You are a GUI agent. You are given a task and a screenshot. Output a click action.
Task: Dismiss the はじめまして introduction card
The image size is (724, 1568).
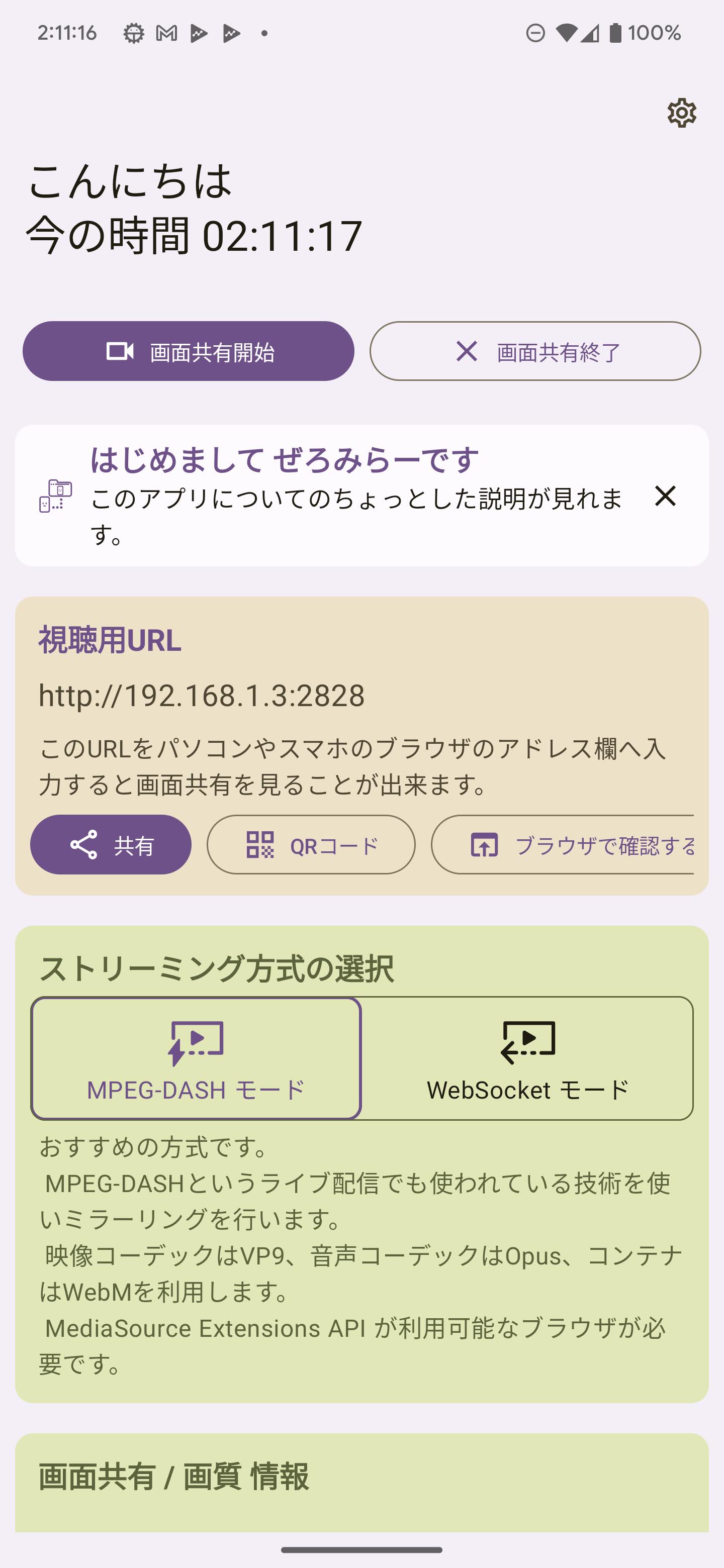tap(665, 496)
